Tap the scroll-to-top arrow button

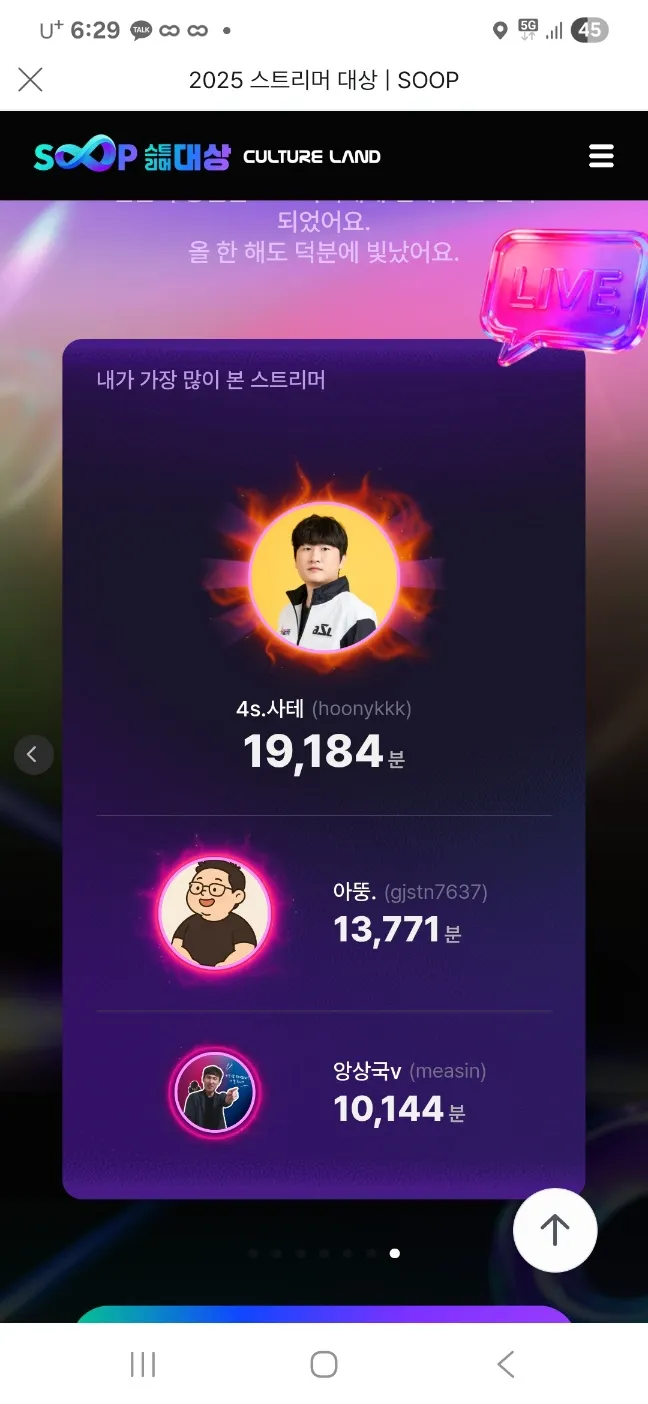coord(555,1230)
